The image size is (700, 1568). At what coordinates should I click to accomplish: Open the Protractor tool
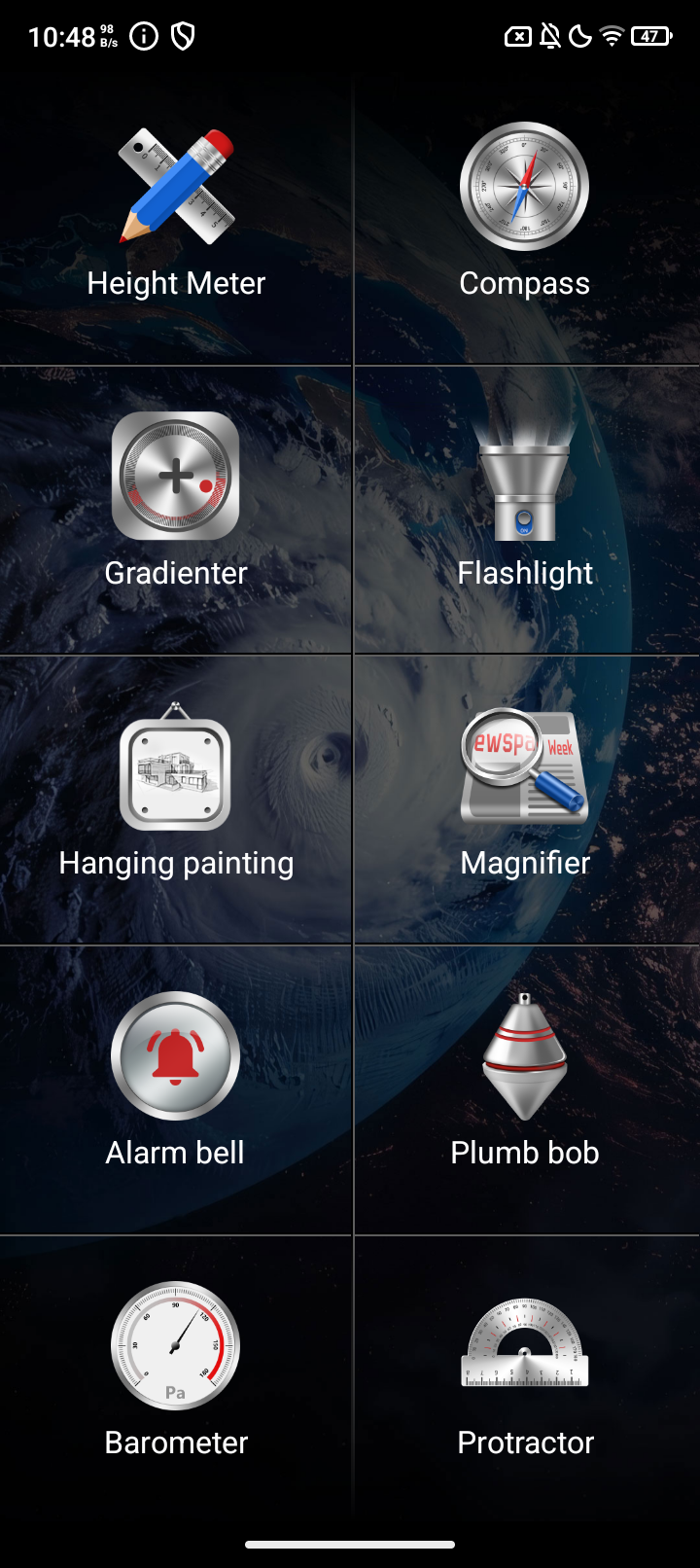[x=525, y=1372]
